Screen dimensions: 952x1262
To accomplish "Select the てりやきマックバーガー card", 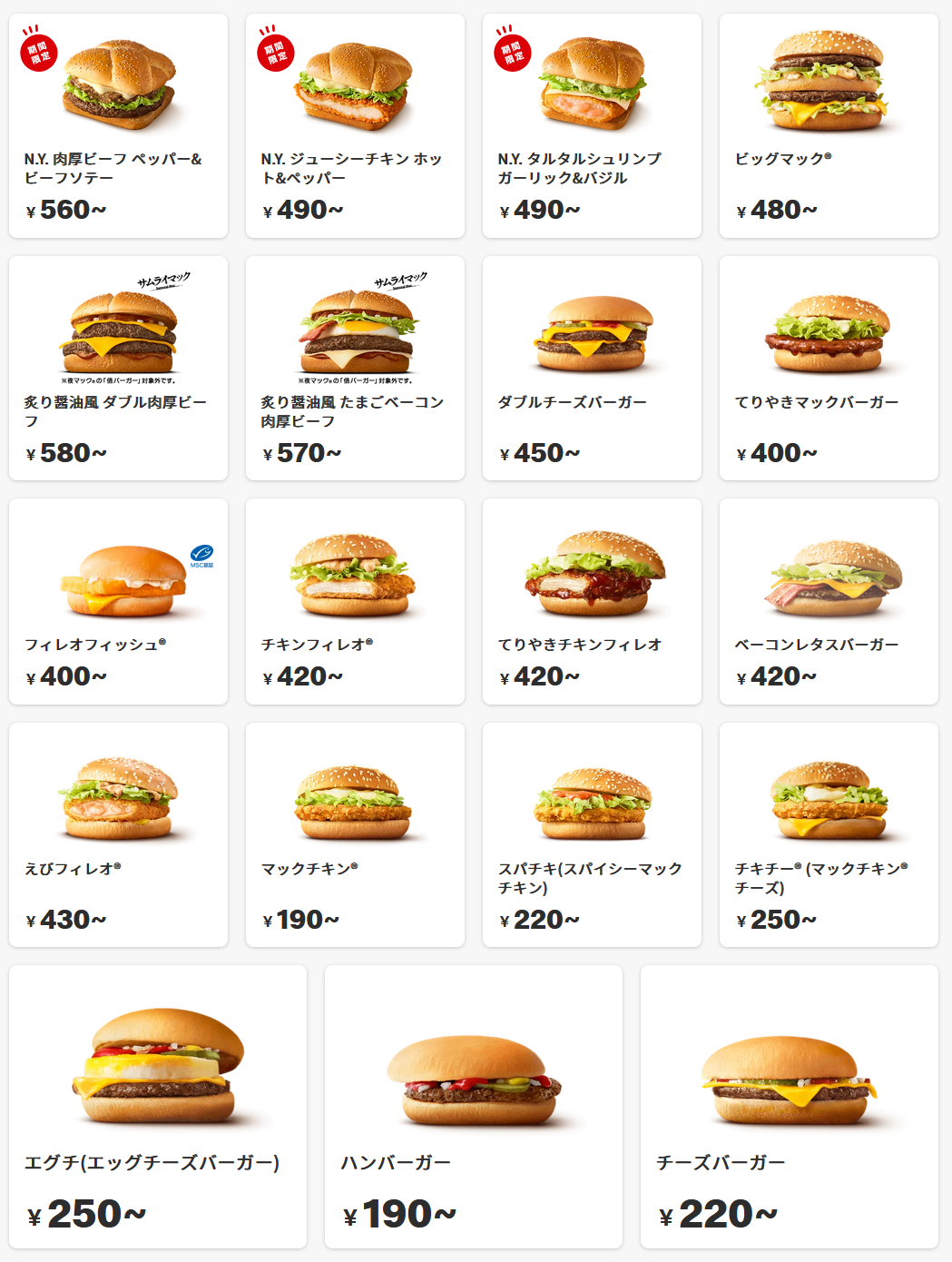I will click(829, 368).
